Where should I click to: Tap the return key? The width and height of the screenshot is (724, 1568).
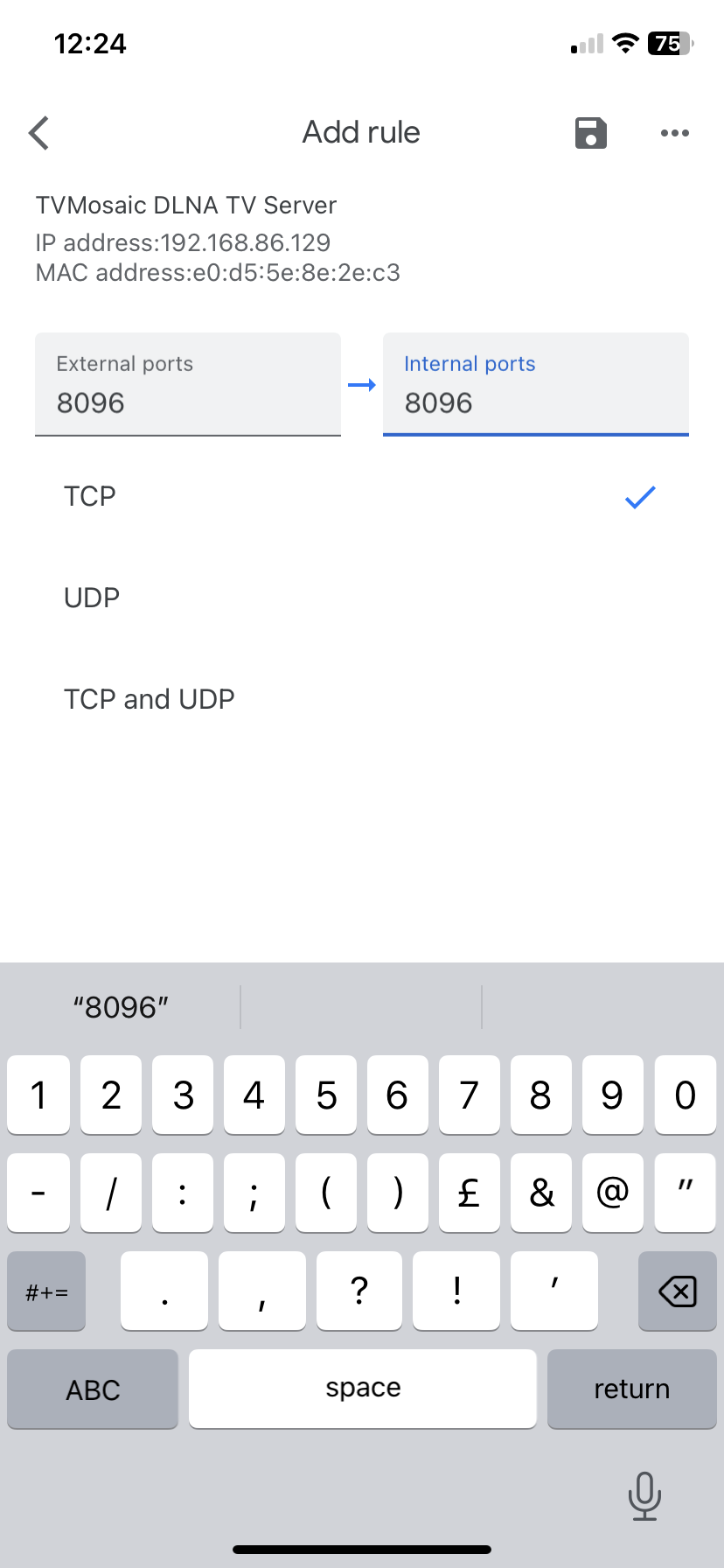pyautogui.click(x=631, y=1389)
